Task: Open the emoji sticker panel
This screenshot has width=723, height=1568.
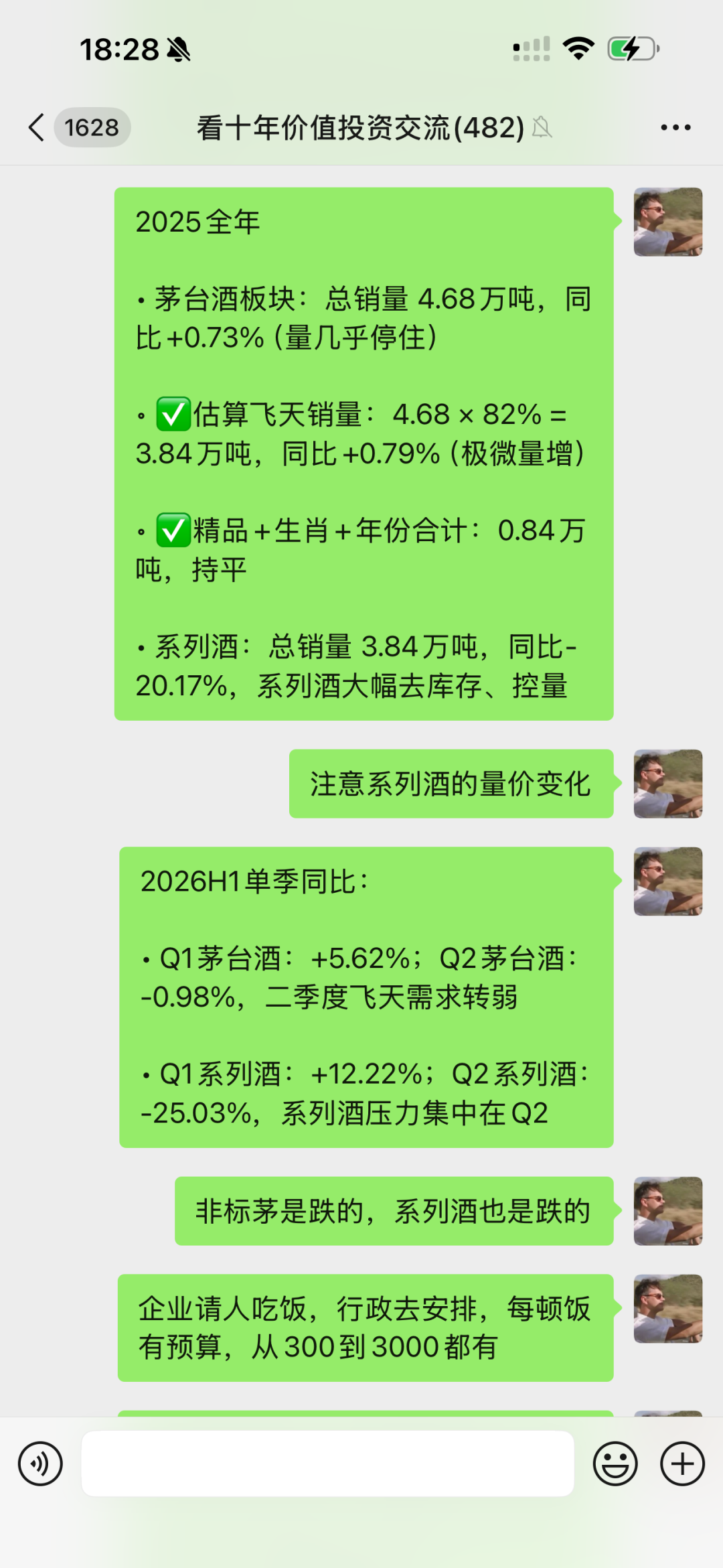Action: click(x=615, y=1464)
